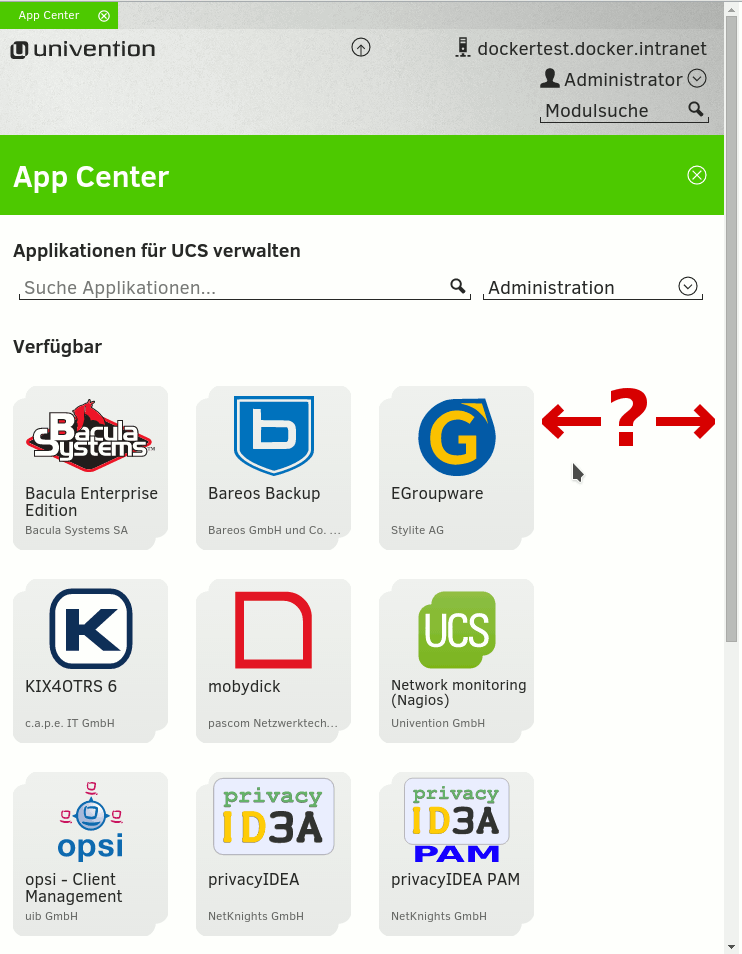Open EGroupware app tile

click(x=456, y=466)
